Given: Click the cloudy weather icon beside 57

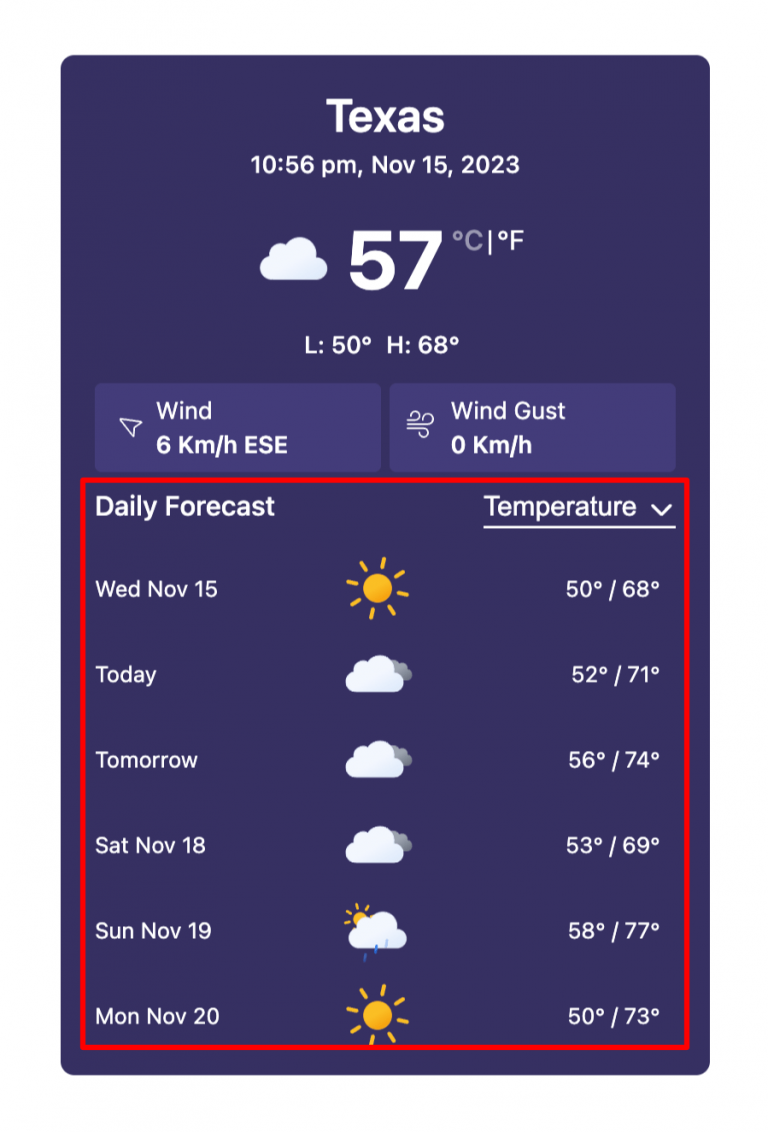Looking at the screenshot, I should (293, 259).
